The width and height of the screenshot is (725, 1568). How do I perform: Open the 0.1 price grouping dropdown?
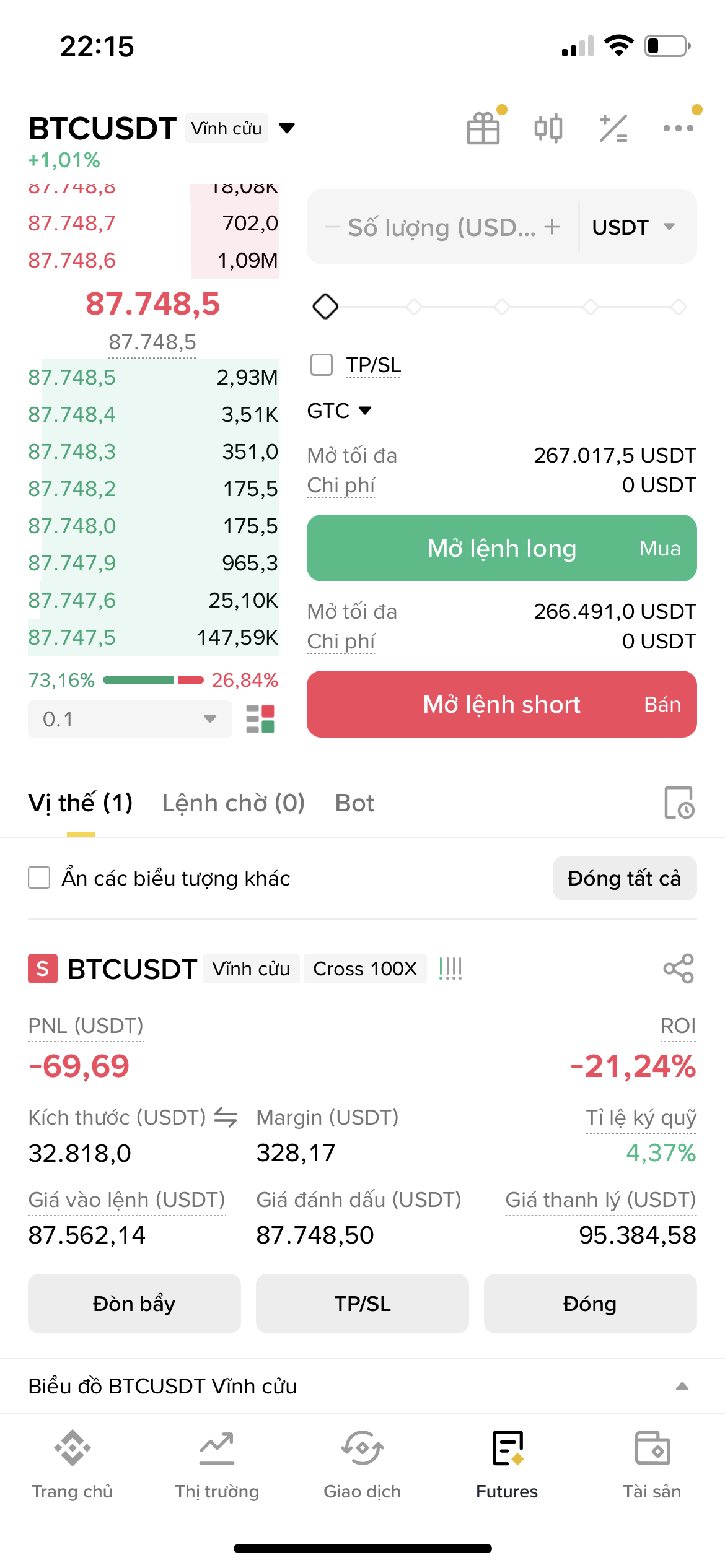point(130,719)
